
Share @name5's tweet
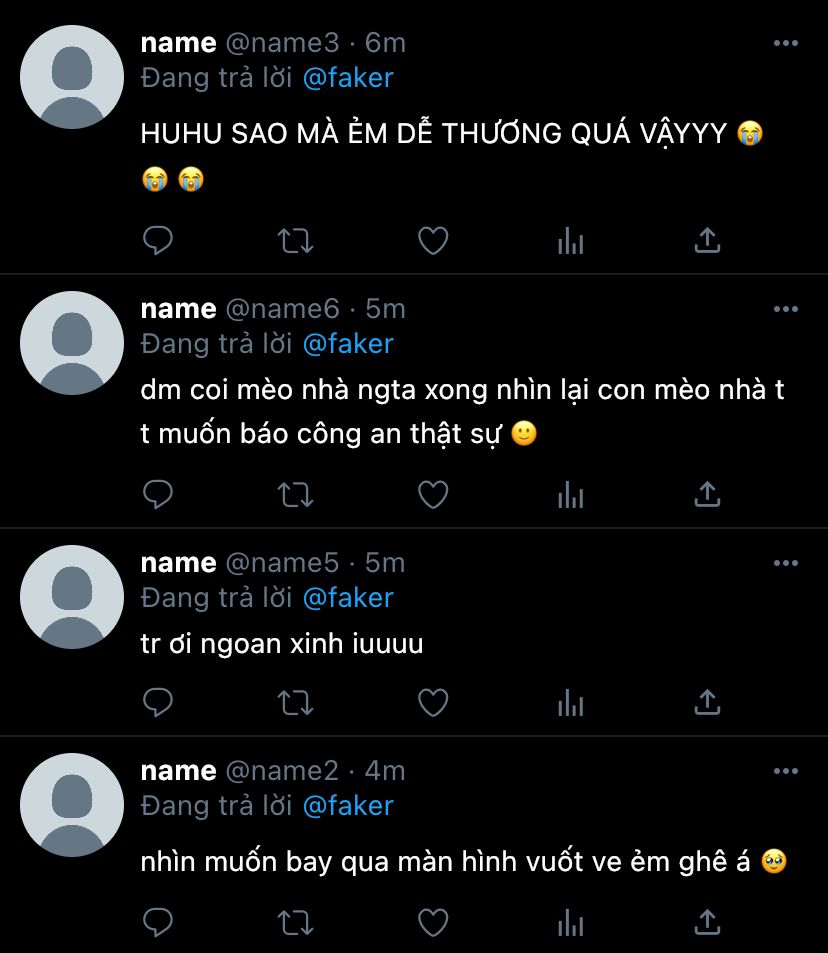tap(707, 702)
